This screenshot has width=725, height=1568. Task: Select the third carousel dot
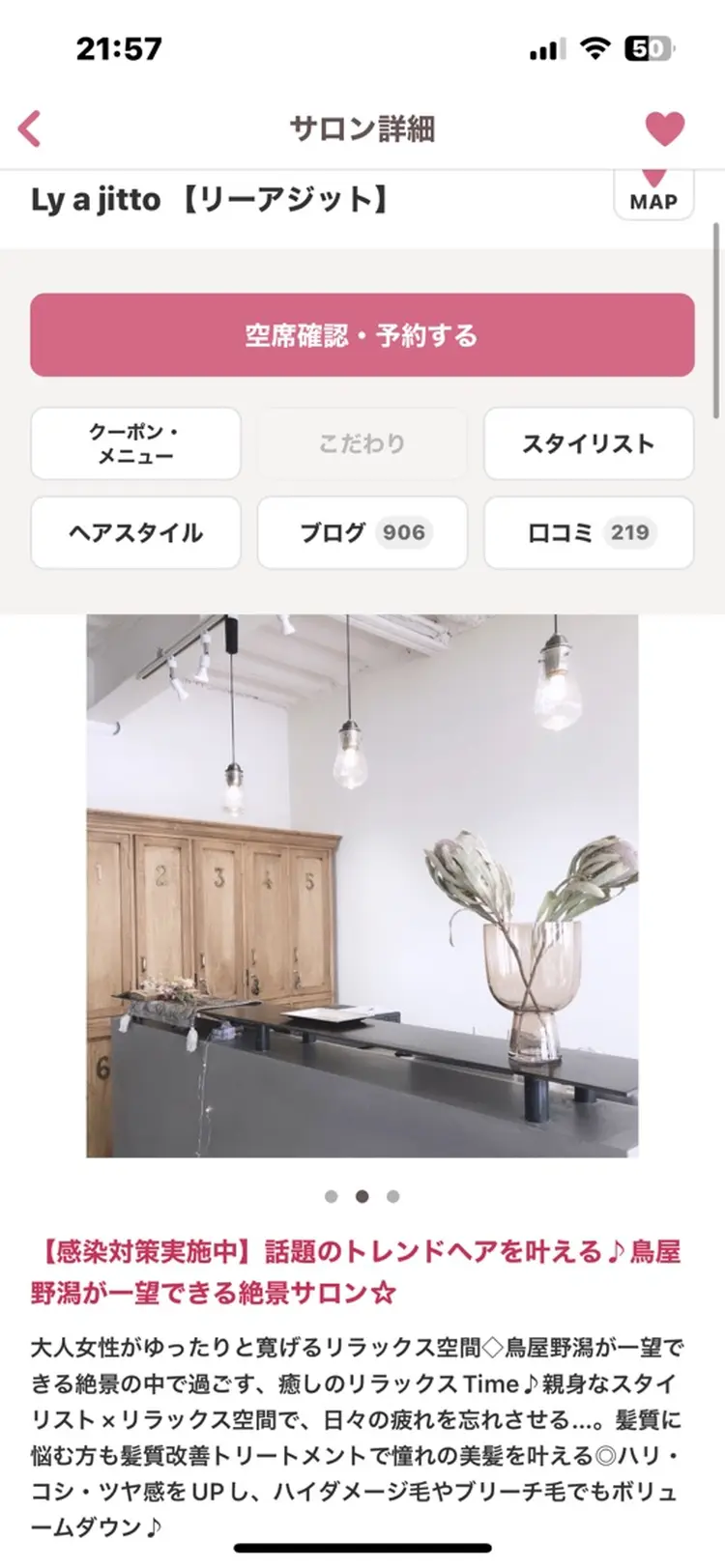click(x=391, y=1195)
